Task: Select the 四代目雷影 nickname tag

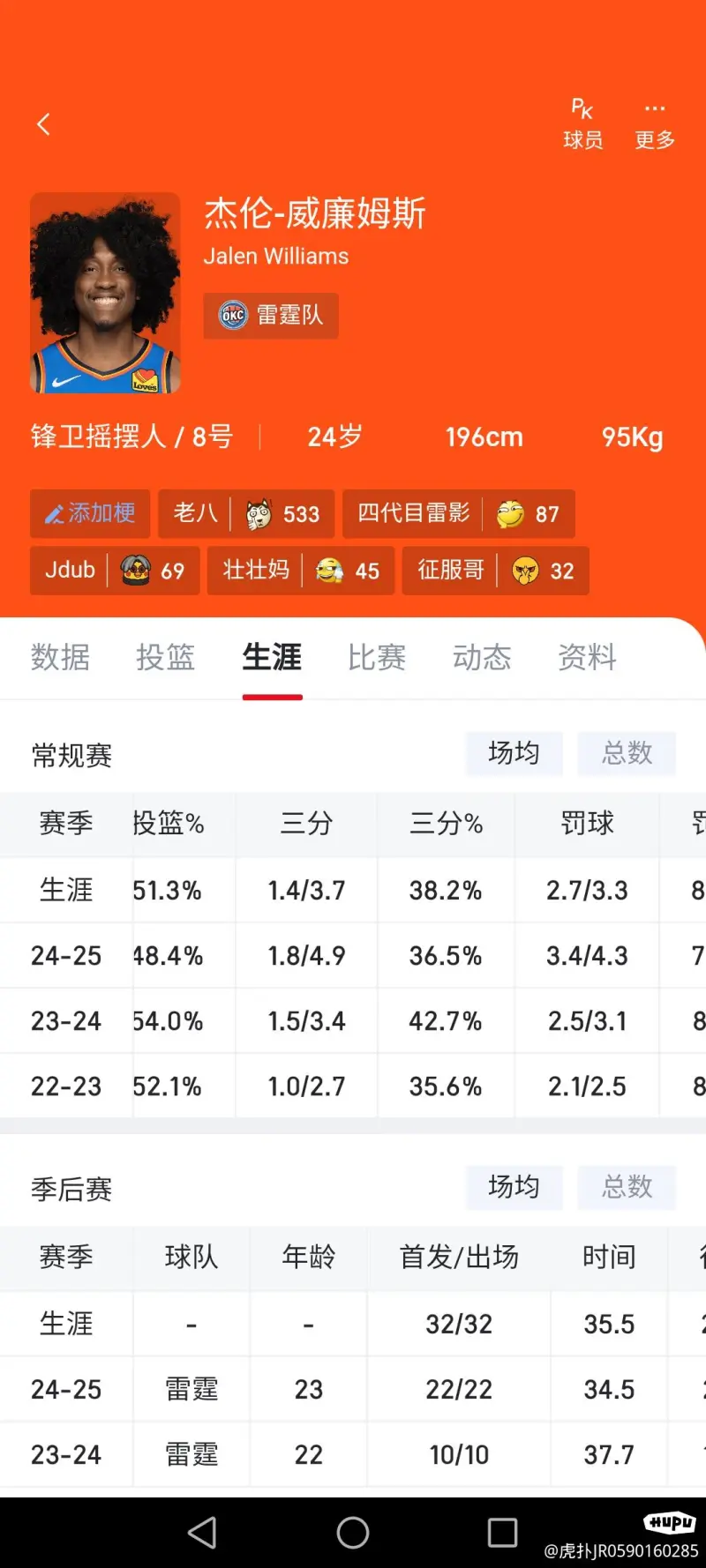Action: click(x=459, y=513)
